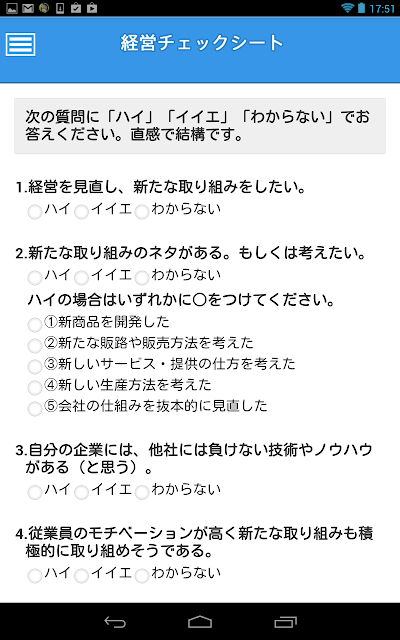Image resolution: width=400 pixels, height=640 pixels.
Task: Choose わからない for question 3
Action: 142,492
